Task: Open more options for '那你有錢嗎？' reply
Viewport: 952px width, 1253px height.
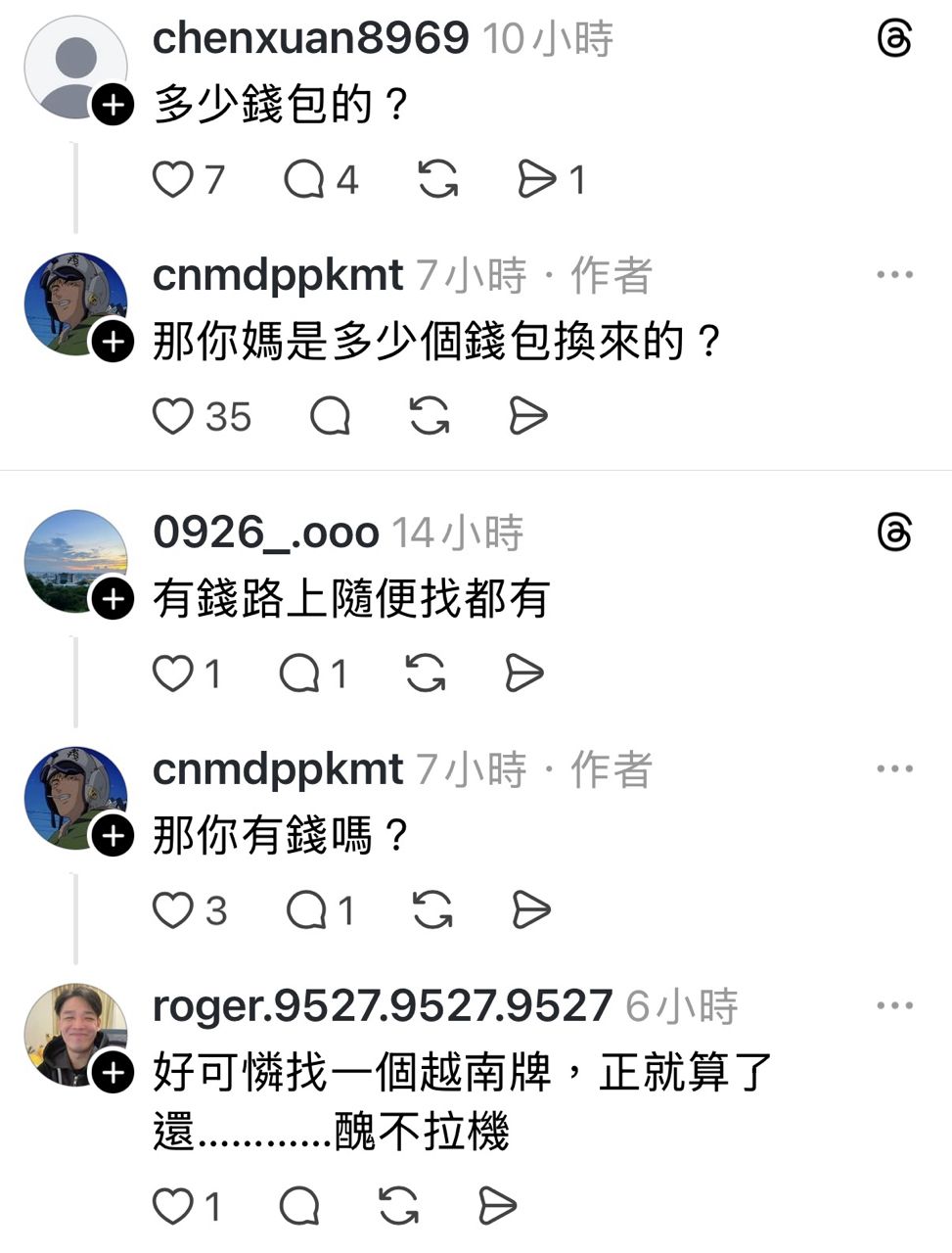Action: click(x=894, y=769)
